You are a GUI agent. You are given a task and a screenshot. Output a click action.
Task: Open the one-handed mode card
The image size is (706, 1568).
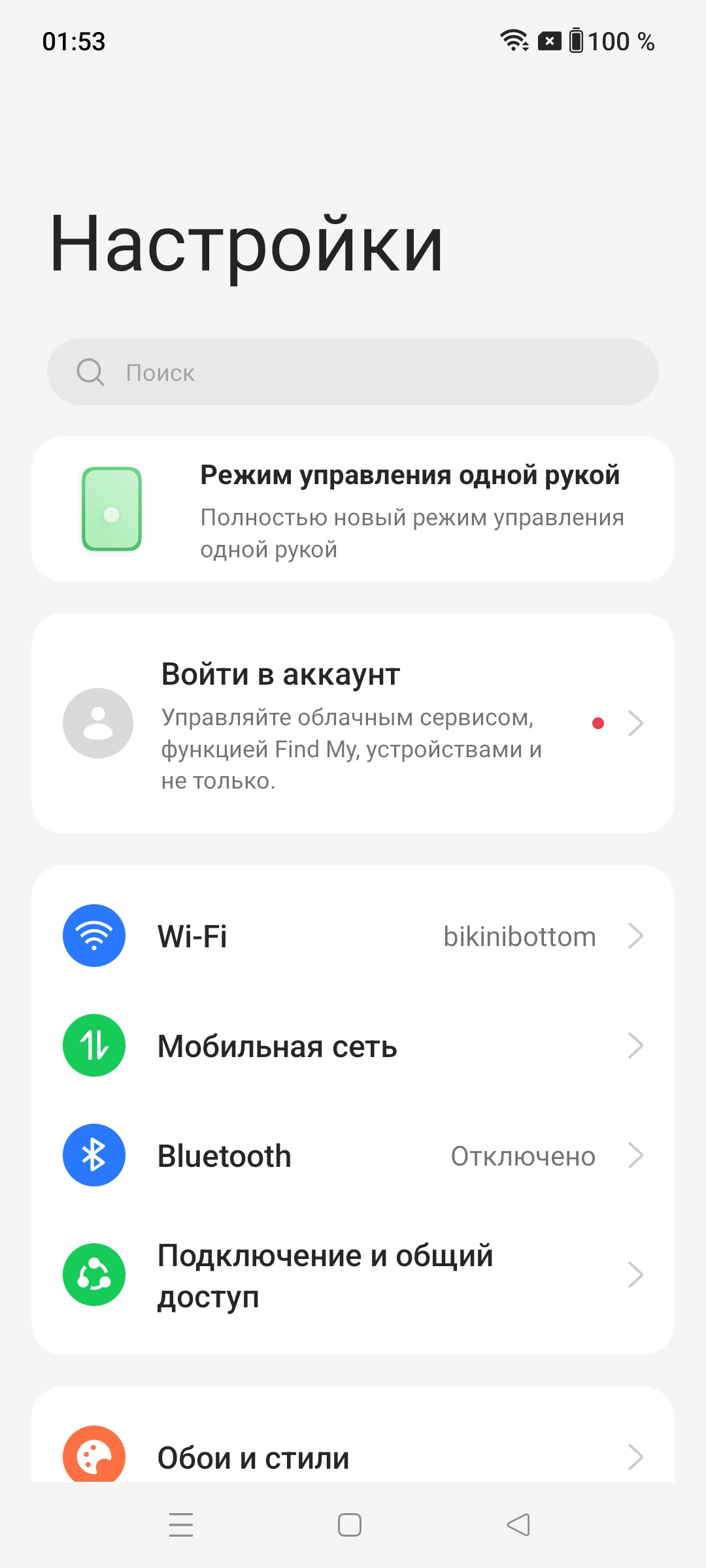tap(353, 509)
